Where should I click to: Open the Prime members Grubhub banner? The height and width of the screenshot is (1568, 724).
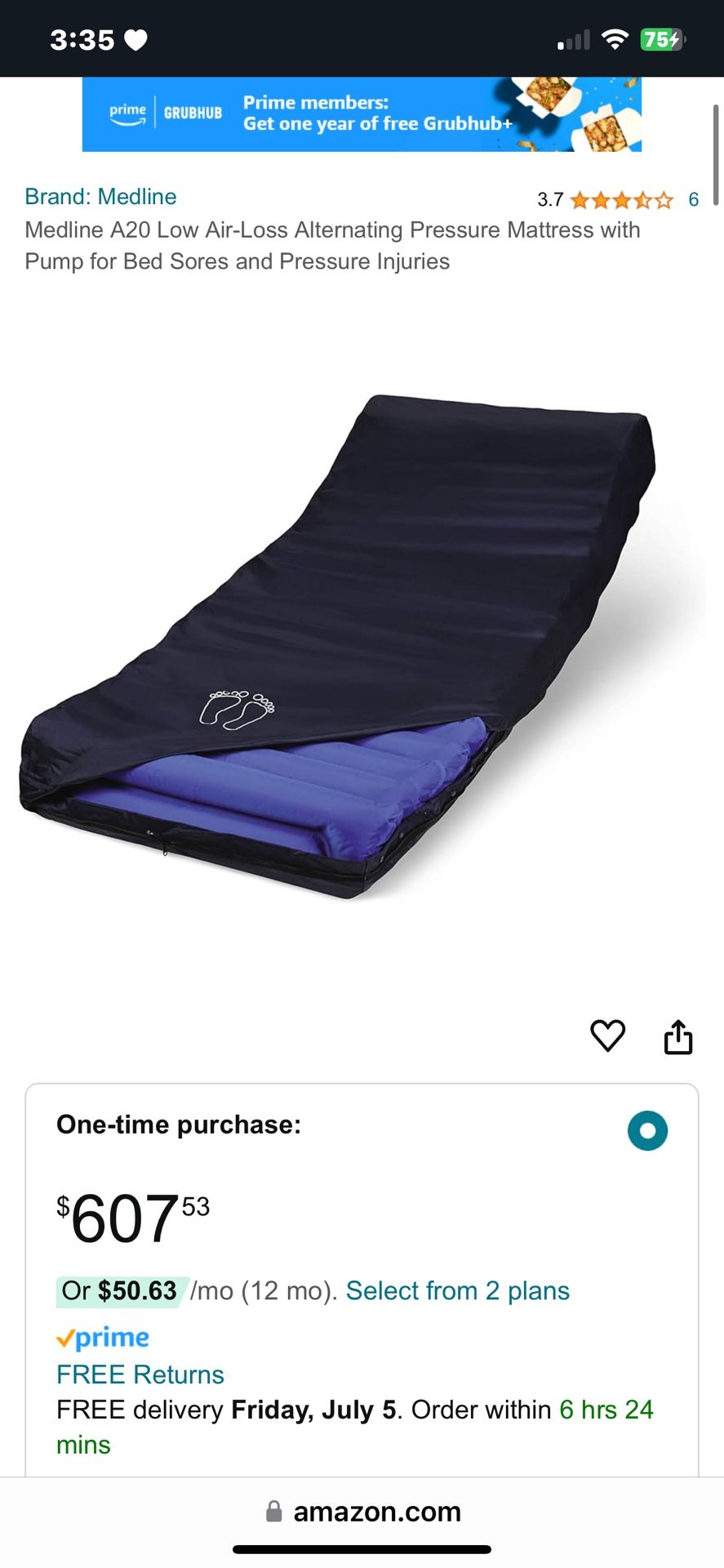362,114
